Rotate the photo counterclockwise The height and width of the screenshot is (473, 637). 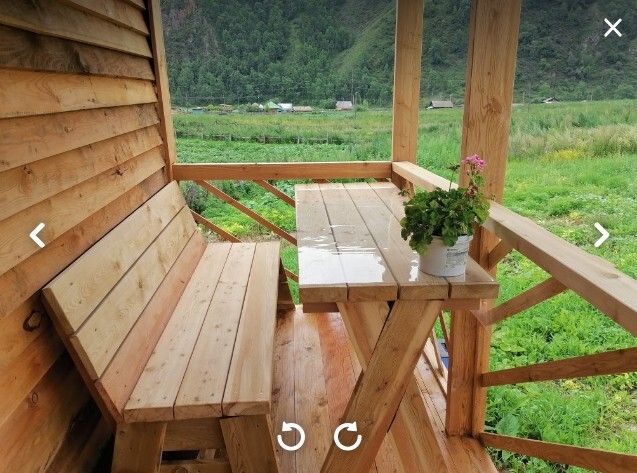pyautogui.click(x=291, y=436)
